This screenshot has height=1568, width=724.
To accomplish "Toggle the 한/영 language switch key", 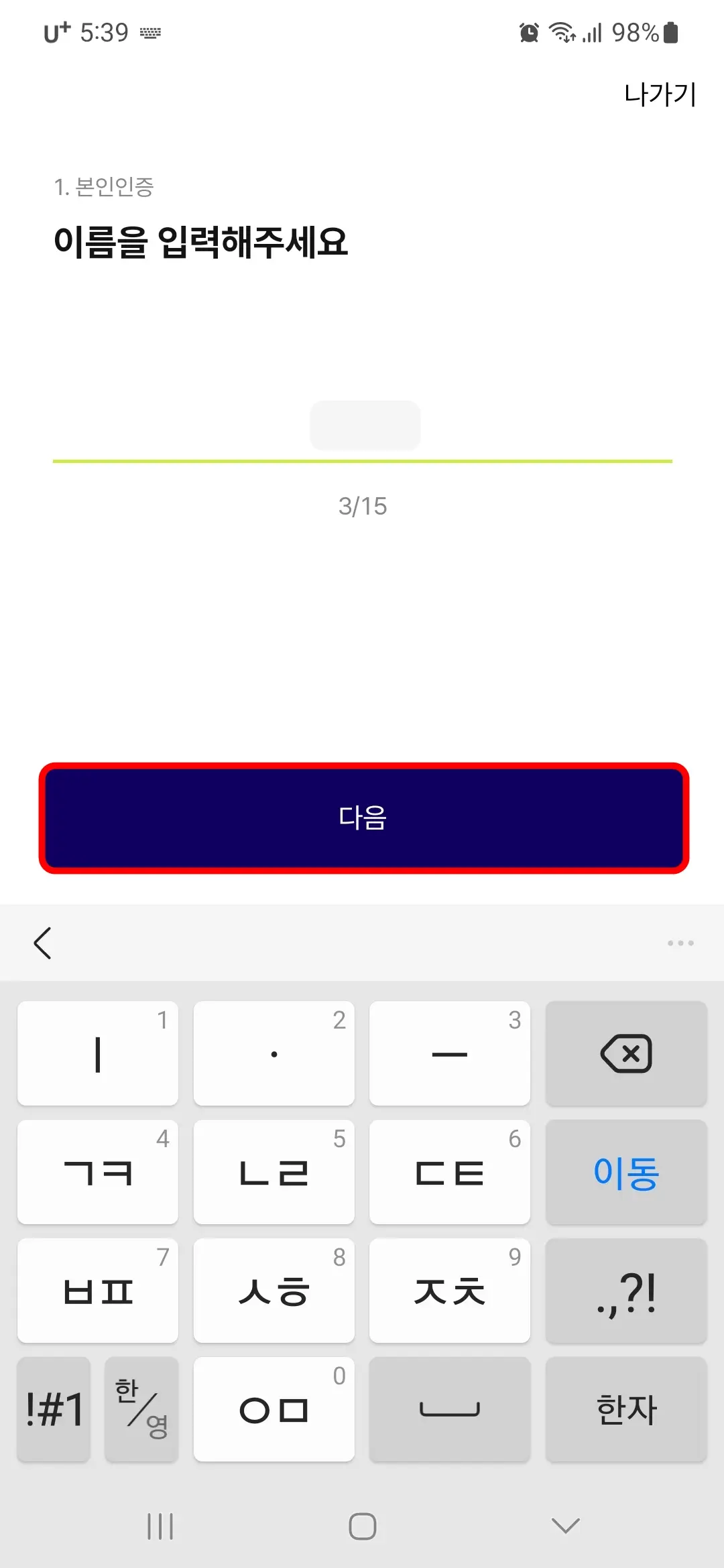I will [x=141, y=1409].
